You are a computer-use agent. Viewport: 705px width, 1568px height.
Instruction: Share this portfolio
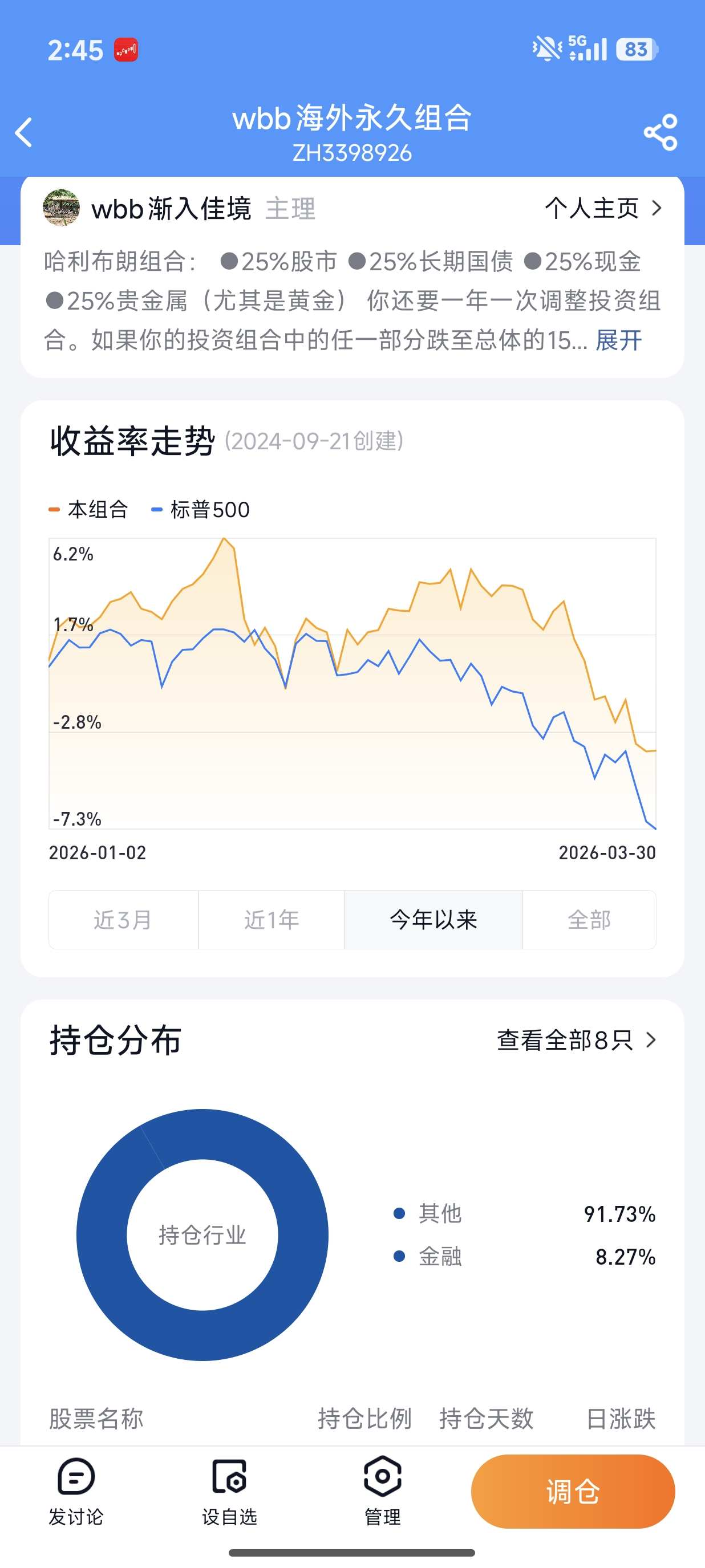tap(660, 132)
